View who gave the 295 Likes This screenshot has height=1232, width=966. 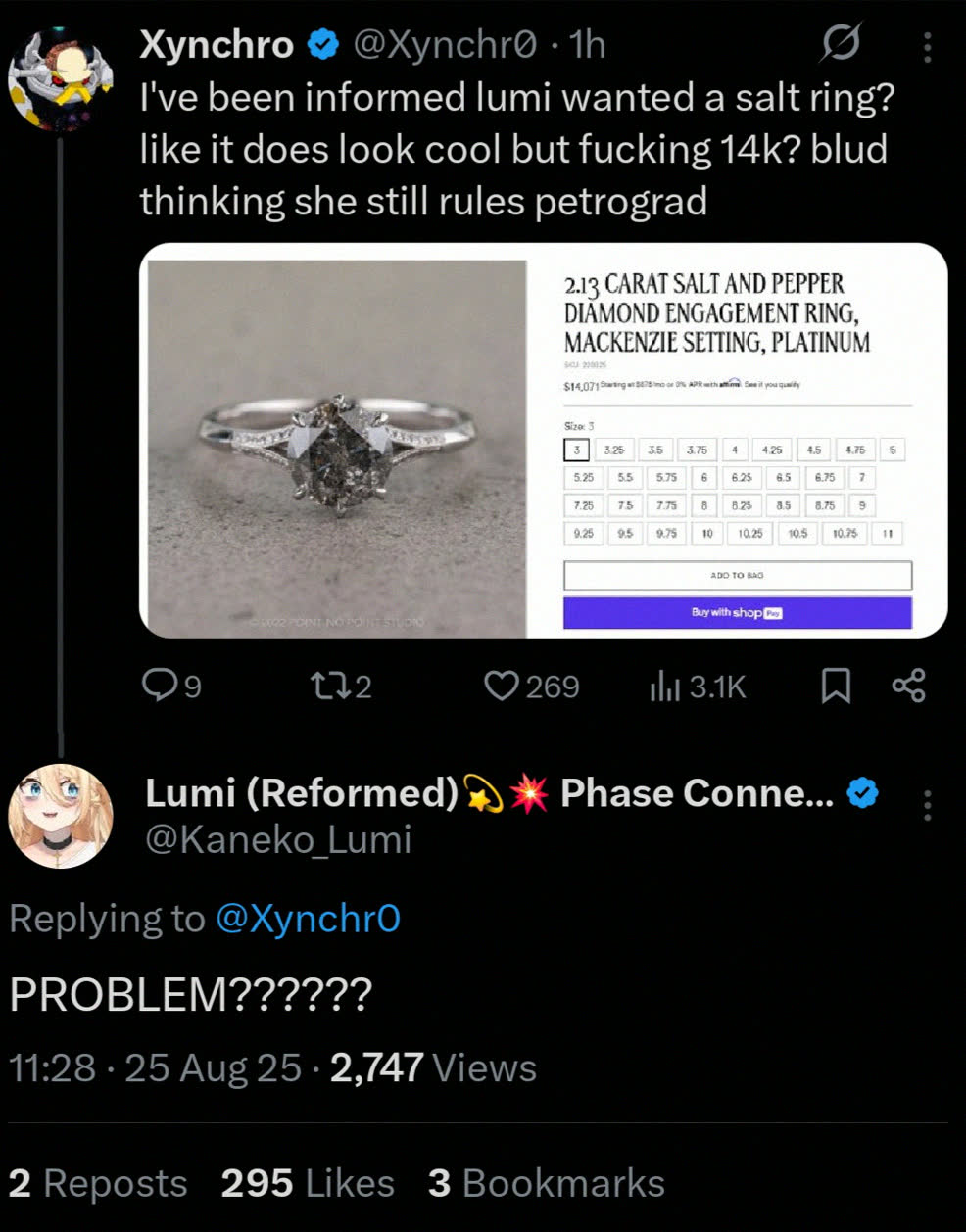308,1183
